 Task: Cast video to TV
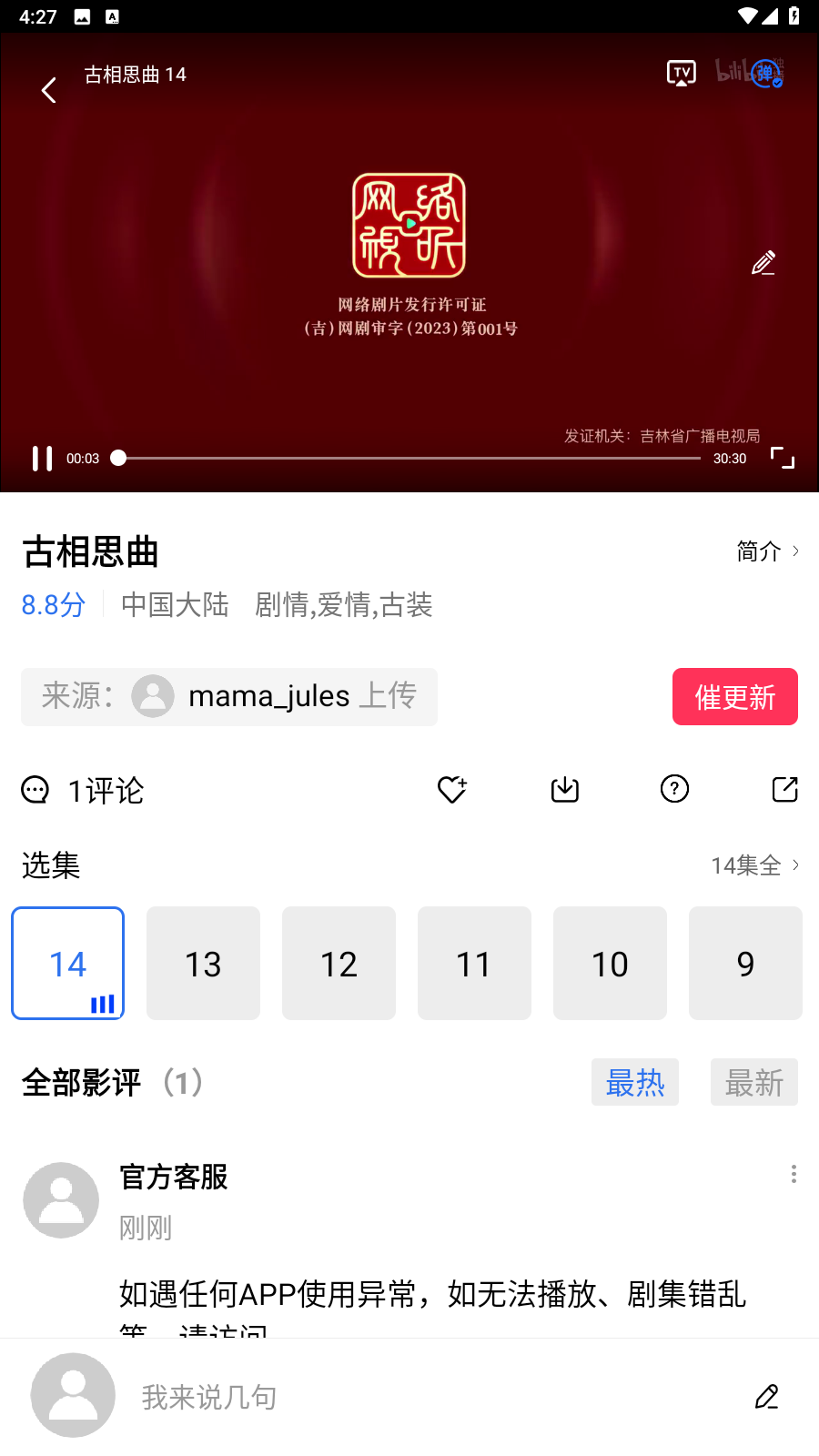coord(681,74)
